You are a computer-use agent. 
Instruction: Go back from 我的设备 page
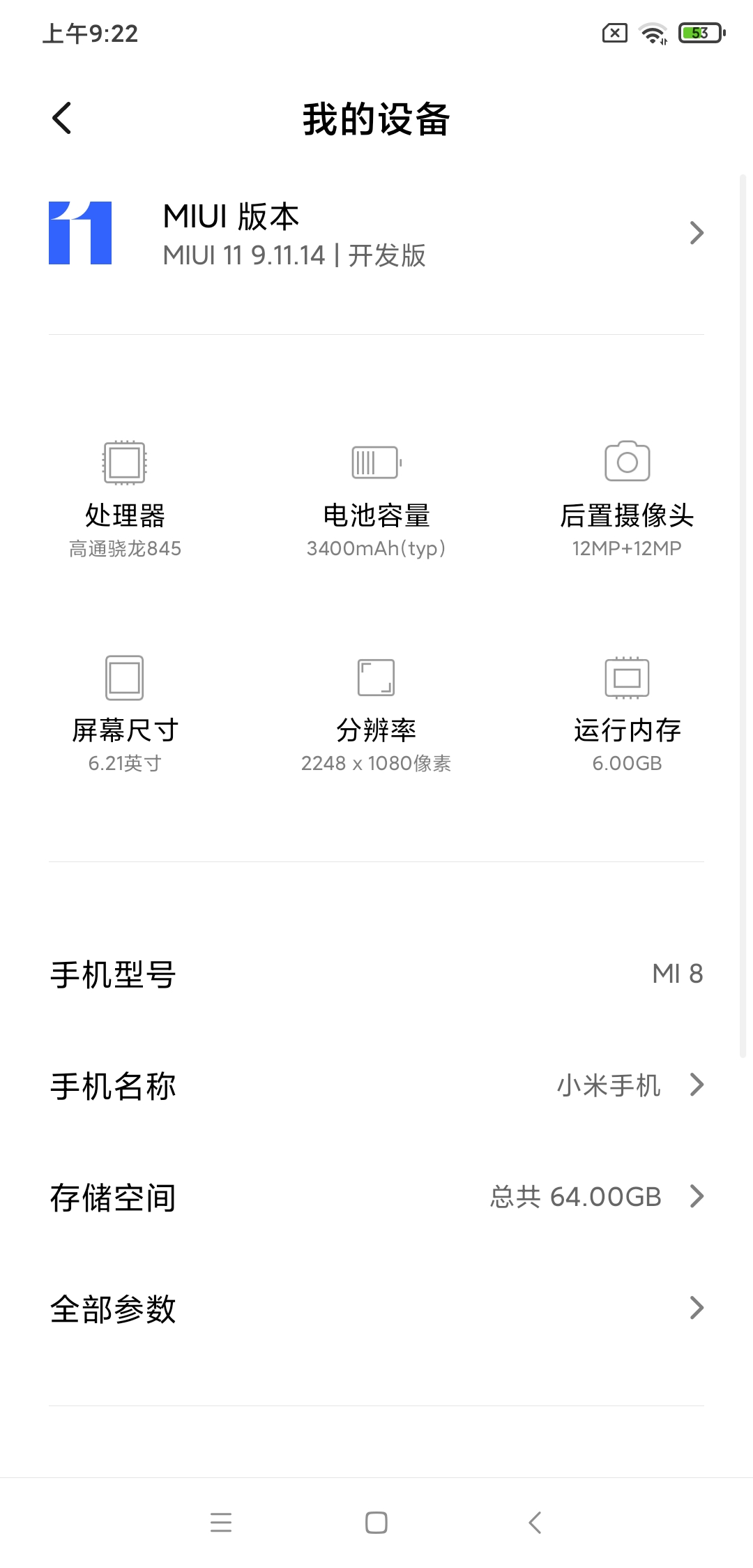click(62, 118)
